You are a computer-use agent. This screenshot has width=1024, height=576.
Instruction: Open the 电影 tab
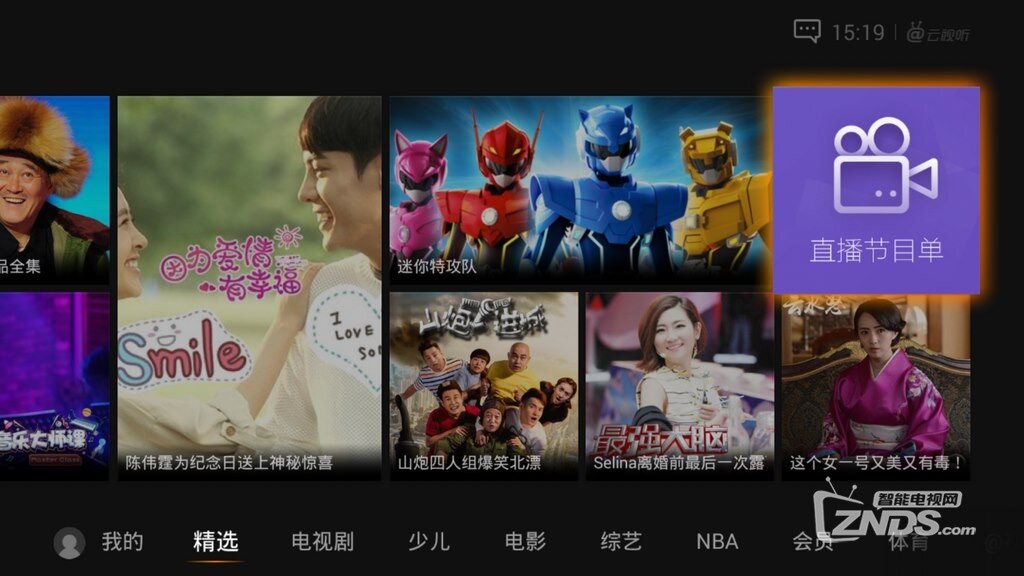(525, 542)
